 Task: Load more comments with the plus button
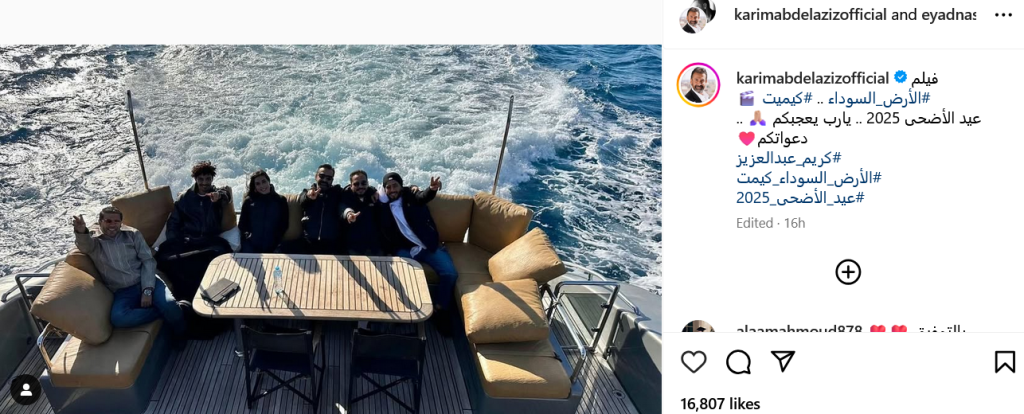pyautogui.click(x=848, y=271)
